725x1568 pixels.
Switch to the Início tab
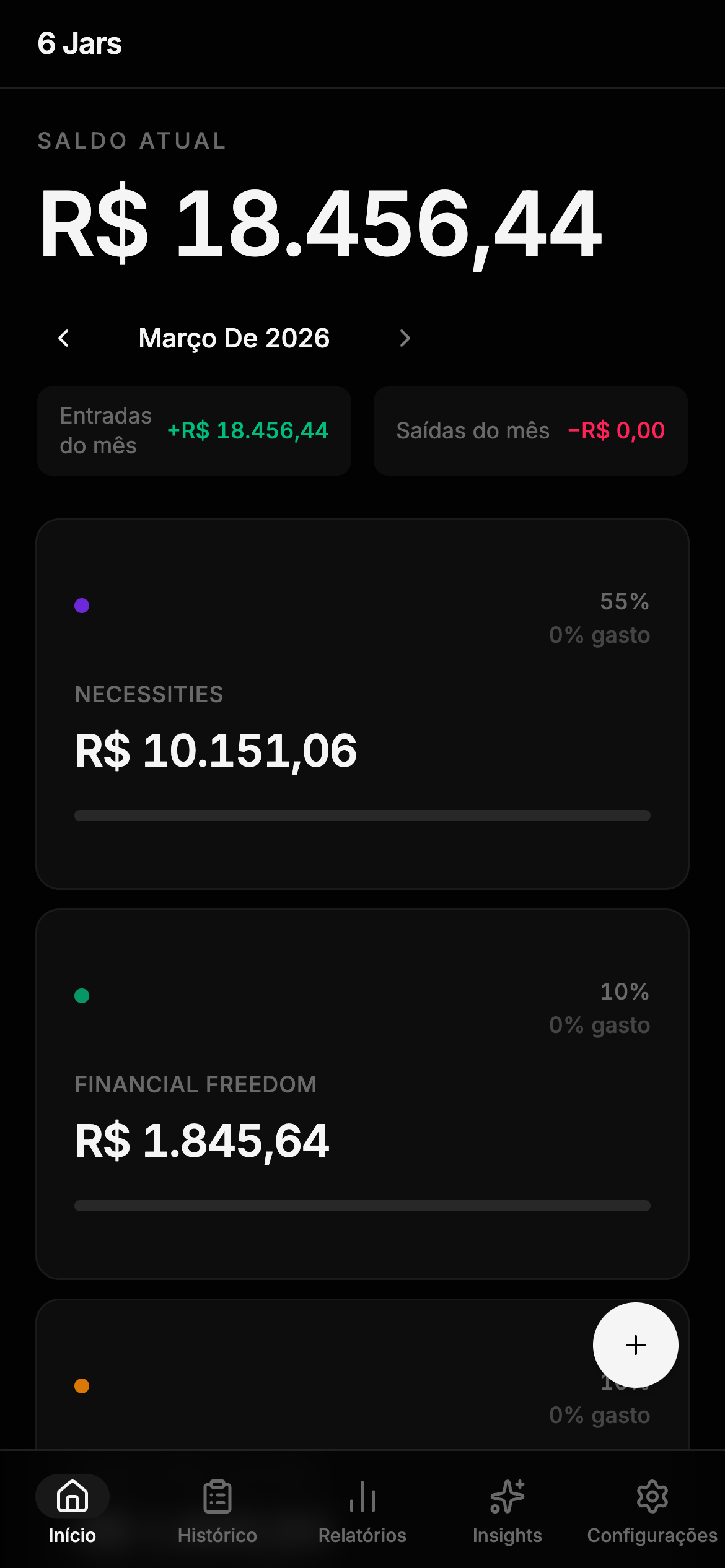click(x=72, y=1510)
